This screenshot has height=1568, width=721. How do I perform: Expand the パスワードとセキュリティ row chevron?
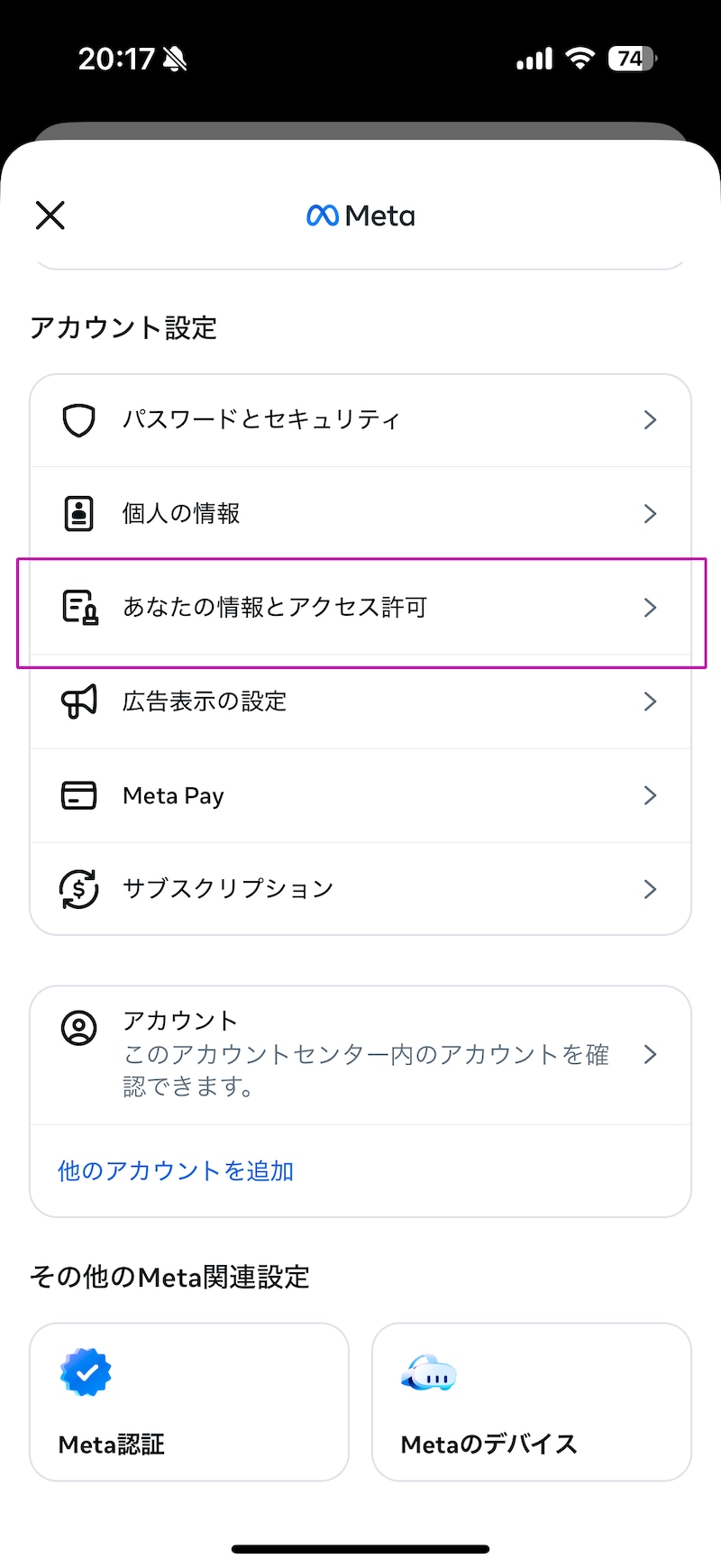[x=650, y=419]
